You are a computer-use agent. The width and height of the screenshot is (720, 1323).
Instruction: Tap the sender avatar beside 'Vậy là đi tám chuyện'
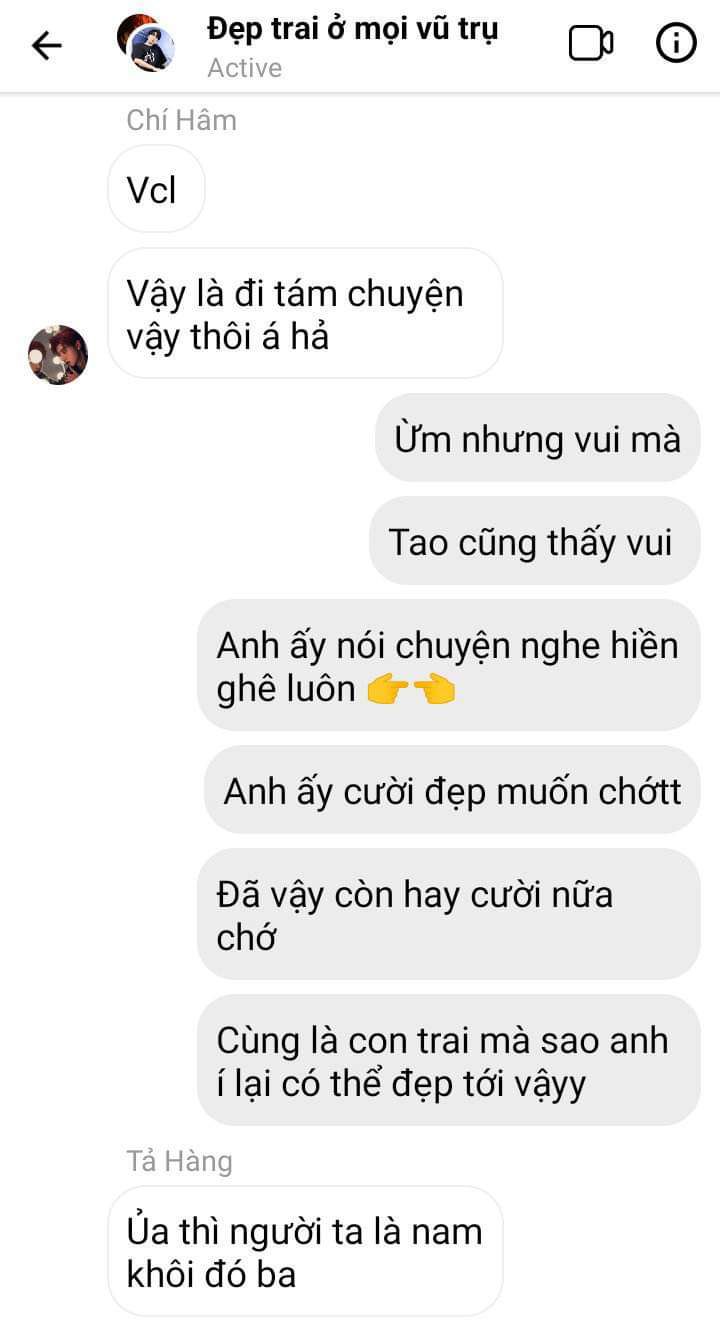(58, 355)
